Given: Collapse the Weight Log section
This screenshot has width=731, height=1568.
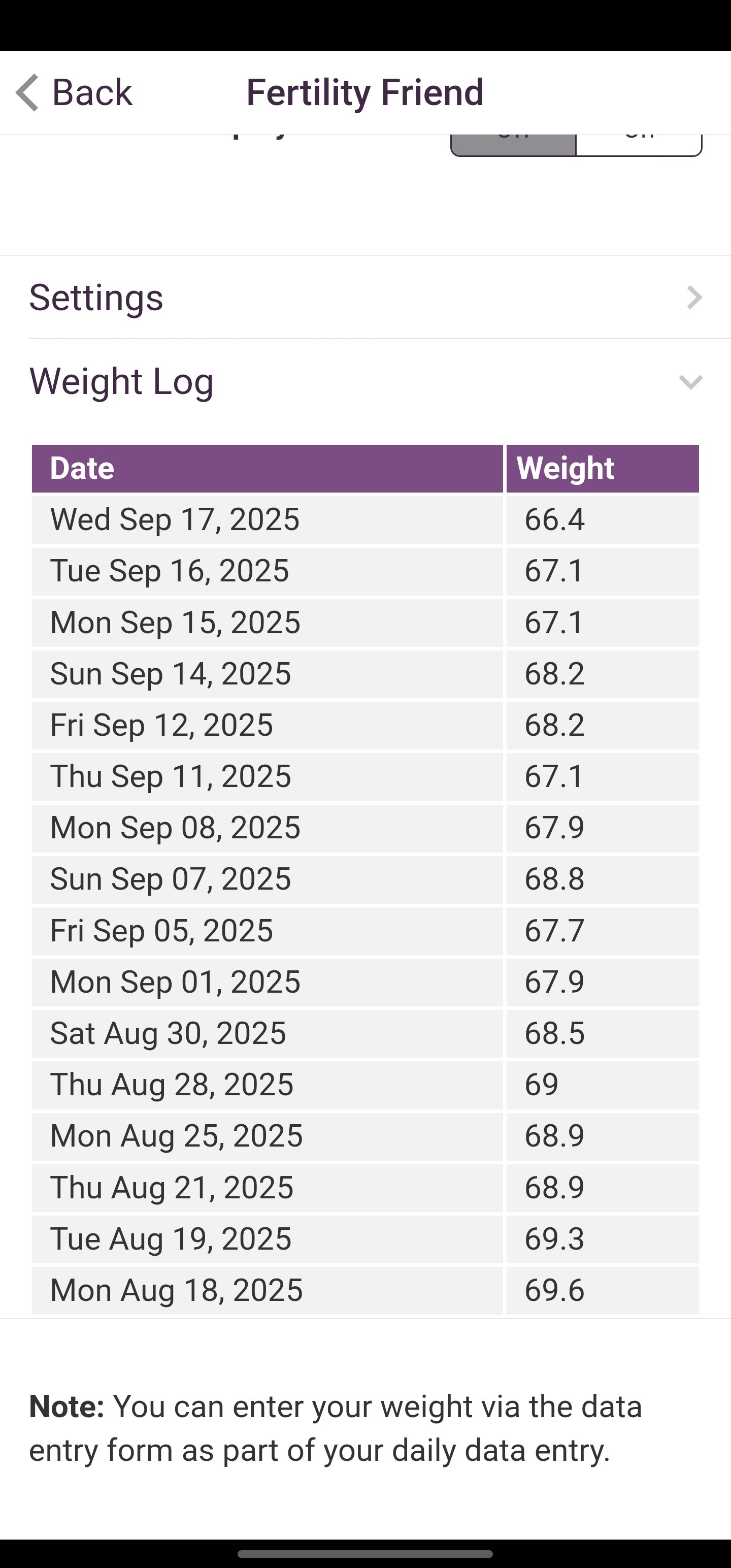Looking at the screenshot, I should 365,382.
